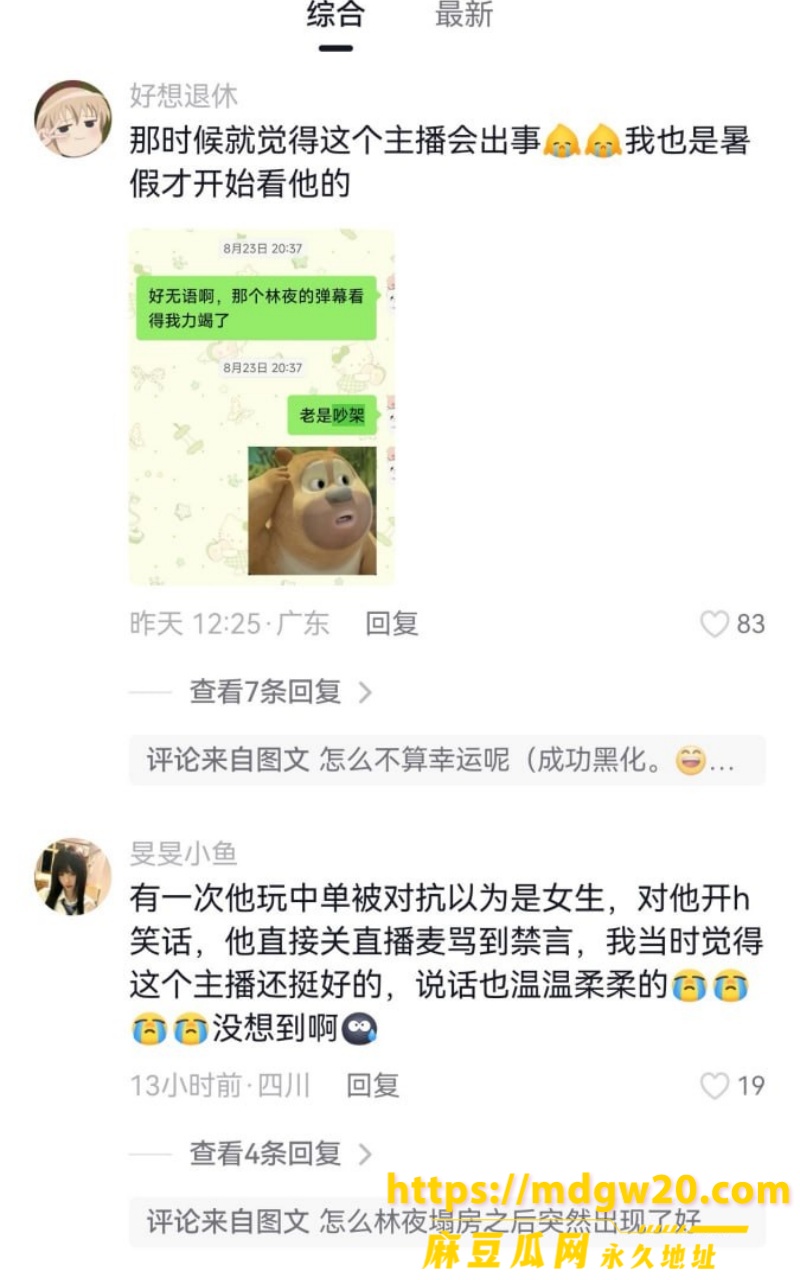Reply to 旻旻小鱼's comment
The height and width of the screenshot is (1280, 800).
373,1085
